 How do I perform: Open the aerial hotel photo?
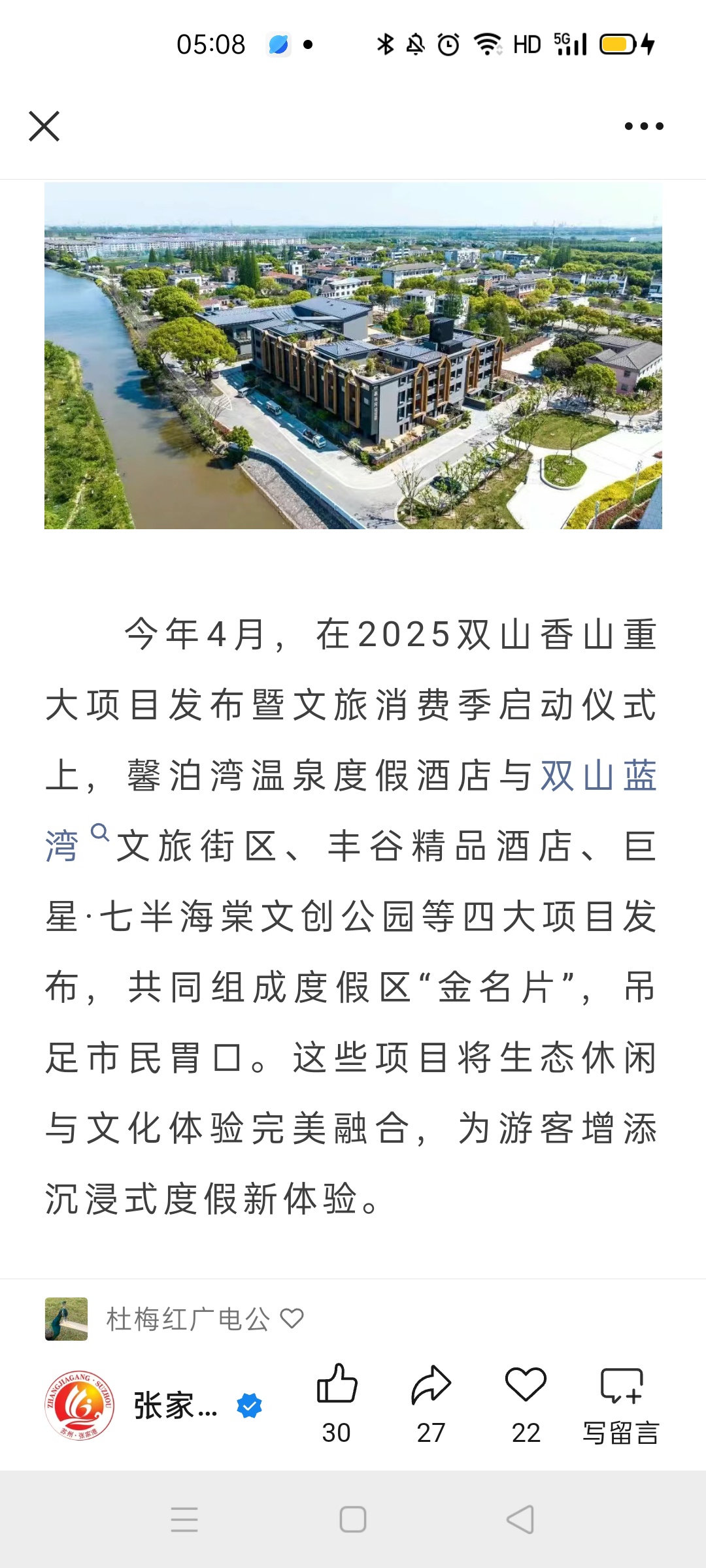[353, 355]
